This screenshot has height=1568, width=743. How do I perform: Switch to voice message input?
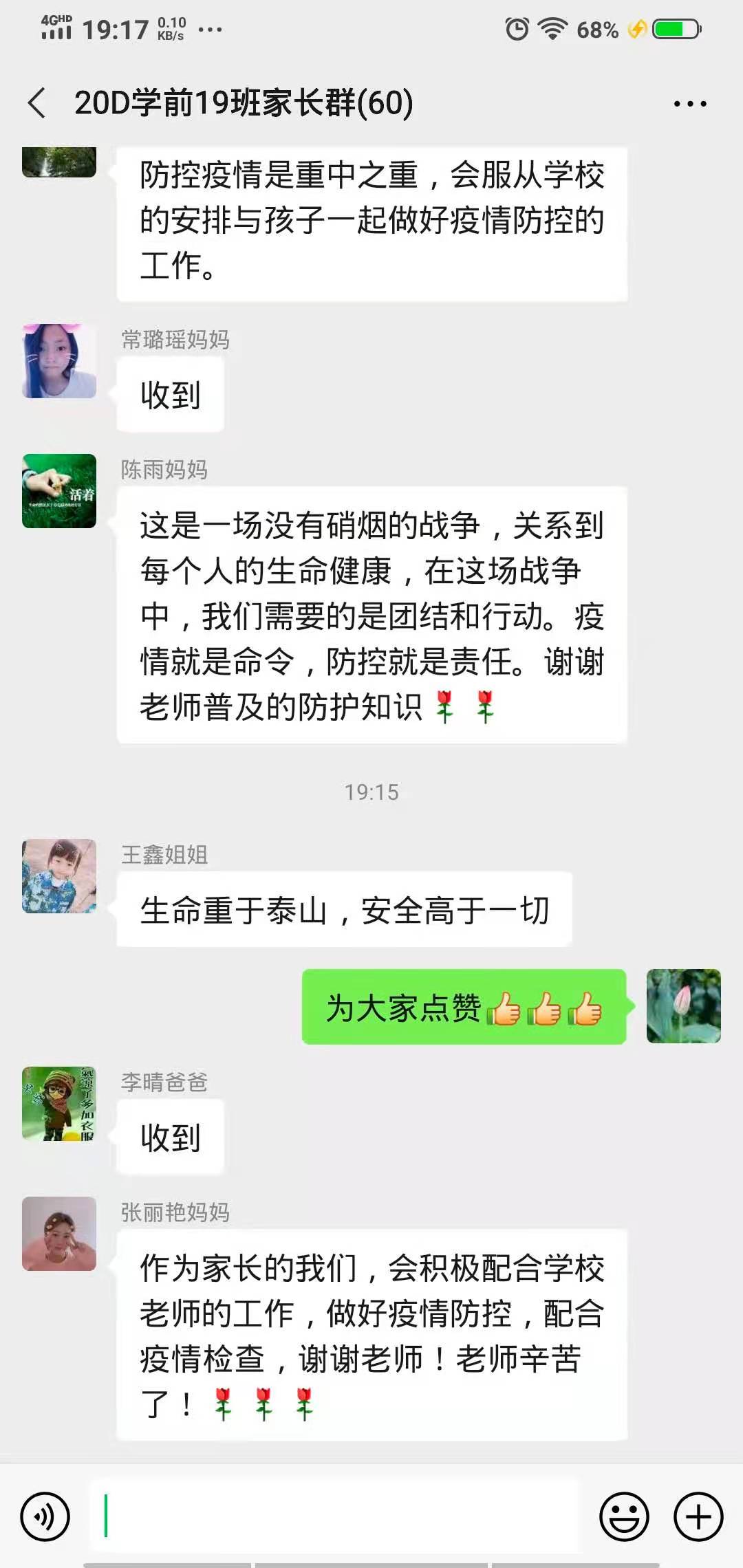coord(45,1516)
